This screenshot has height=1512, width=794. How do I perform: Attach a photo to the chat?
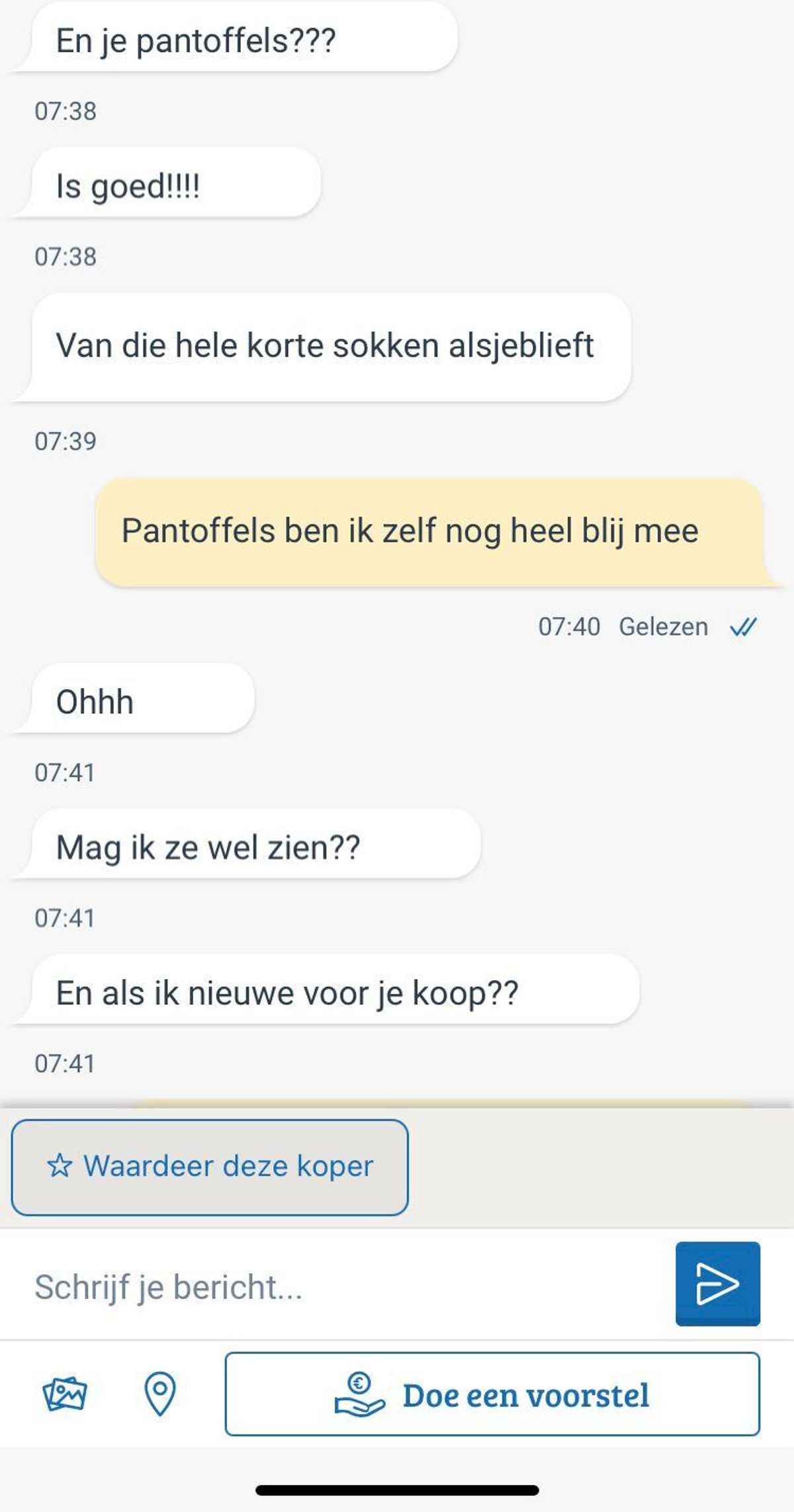pos(64,1394)
